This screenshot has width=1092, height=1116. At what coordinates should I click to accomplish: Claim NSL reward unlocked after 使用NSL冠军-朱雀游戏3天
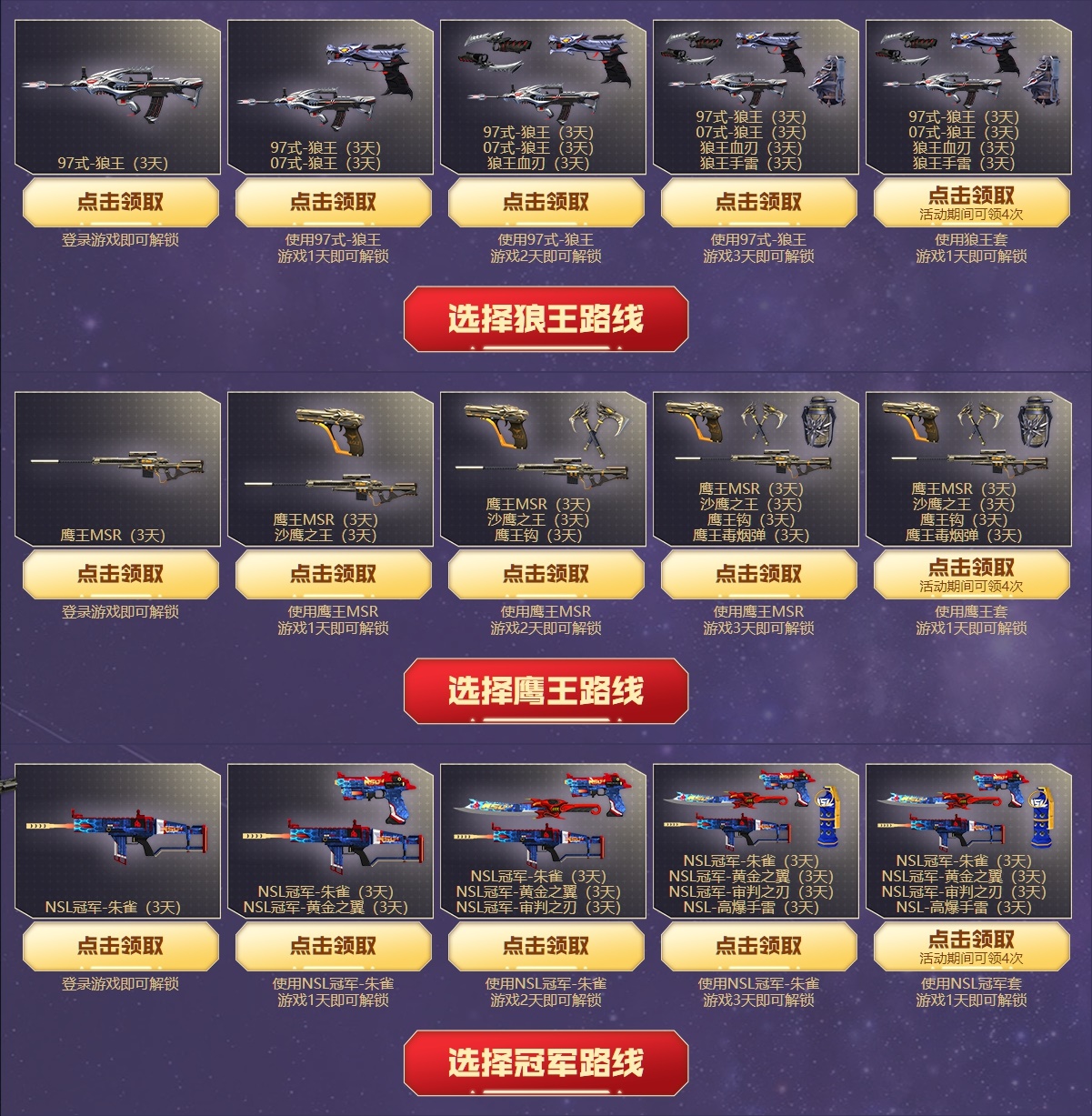pos(759,946)
